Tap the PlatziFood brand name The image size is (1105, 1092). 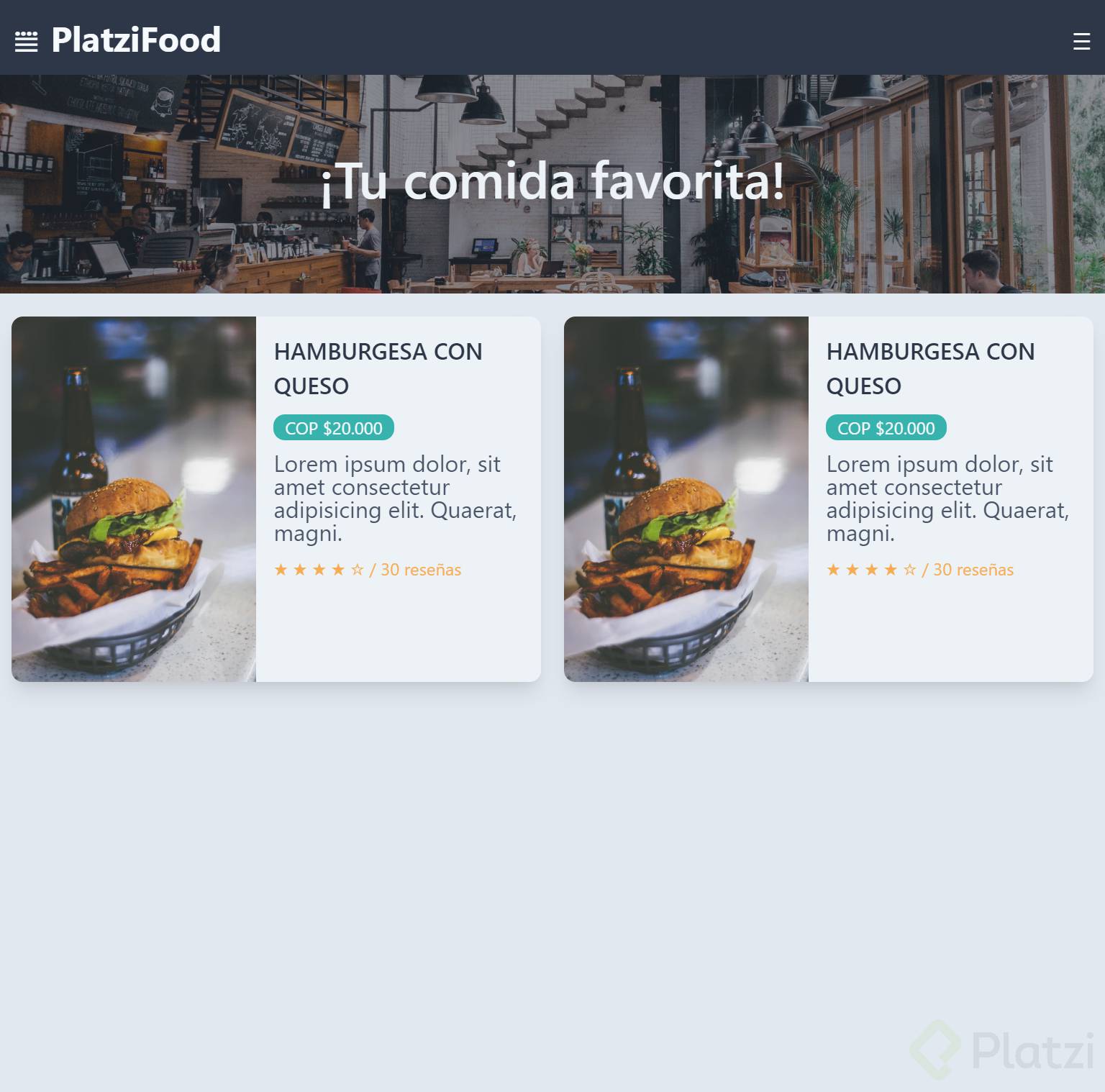point(136,40)
